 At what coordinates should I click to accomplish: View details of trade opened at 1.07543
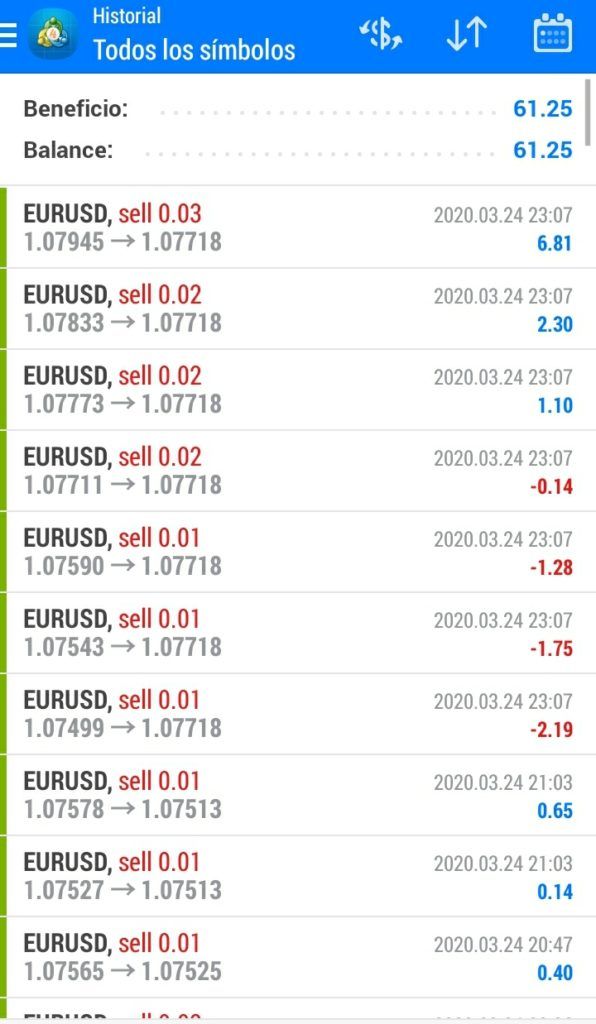[298, 632]
